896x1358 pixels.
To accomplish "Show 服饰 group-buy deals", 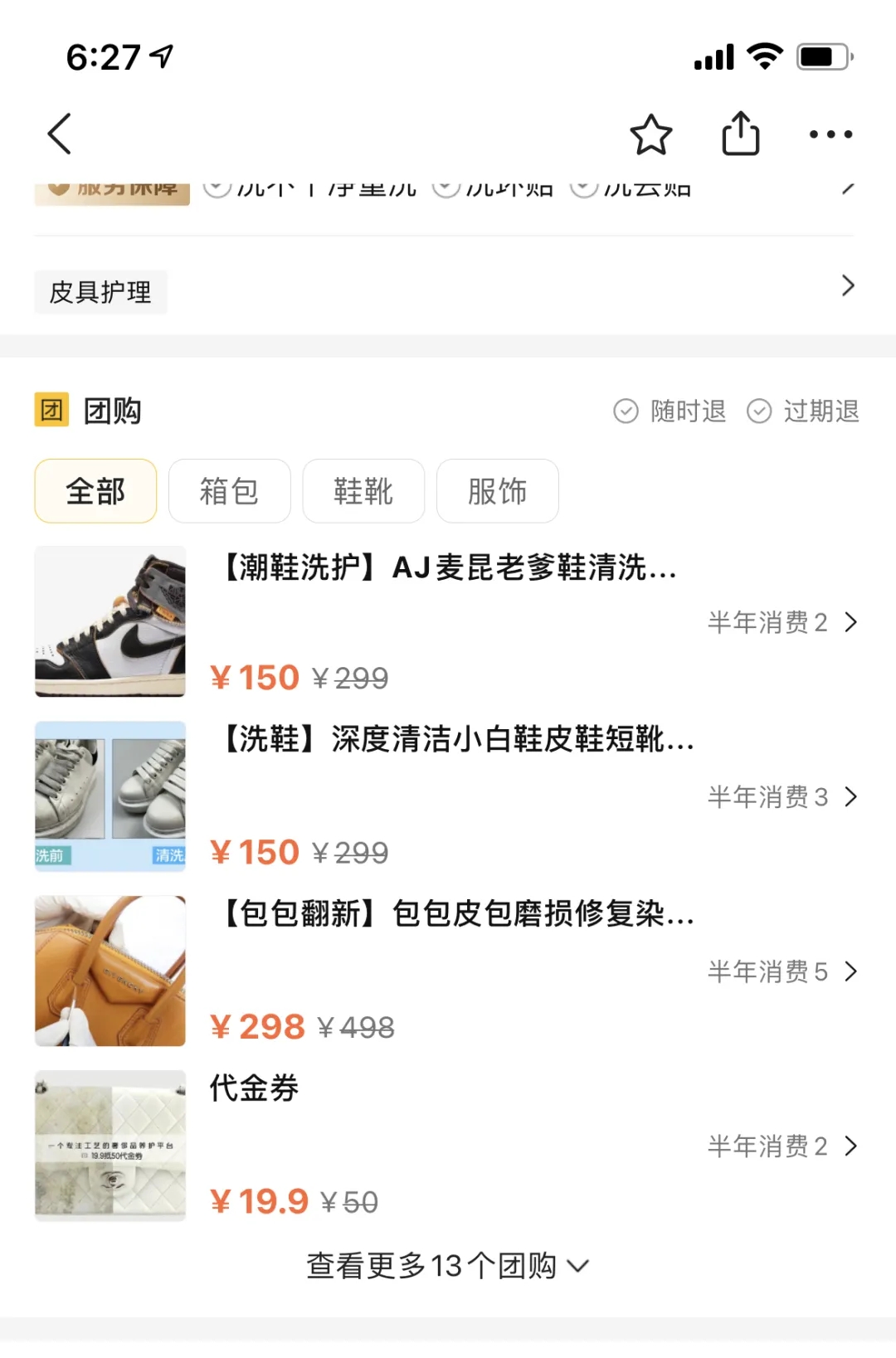I will 497,491.
